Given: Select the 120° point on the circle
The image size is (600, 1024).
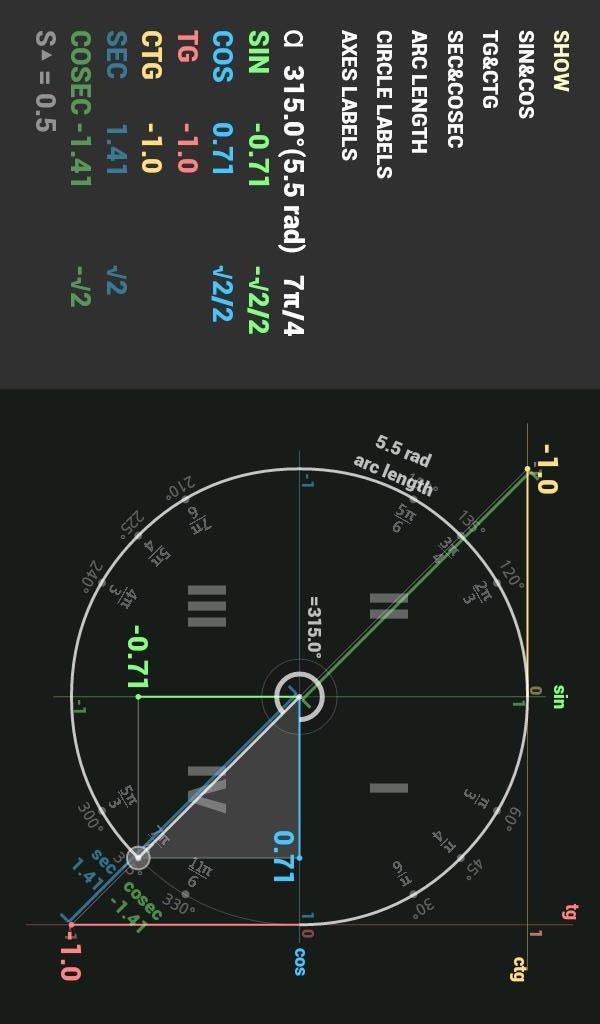Looking at the screenshot, I should [496, 582].
